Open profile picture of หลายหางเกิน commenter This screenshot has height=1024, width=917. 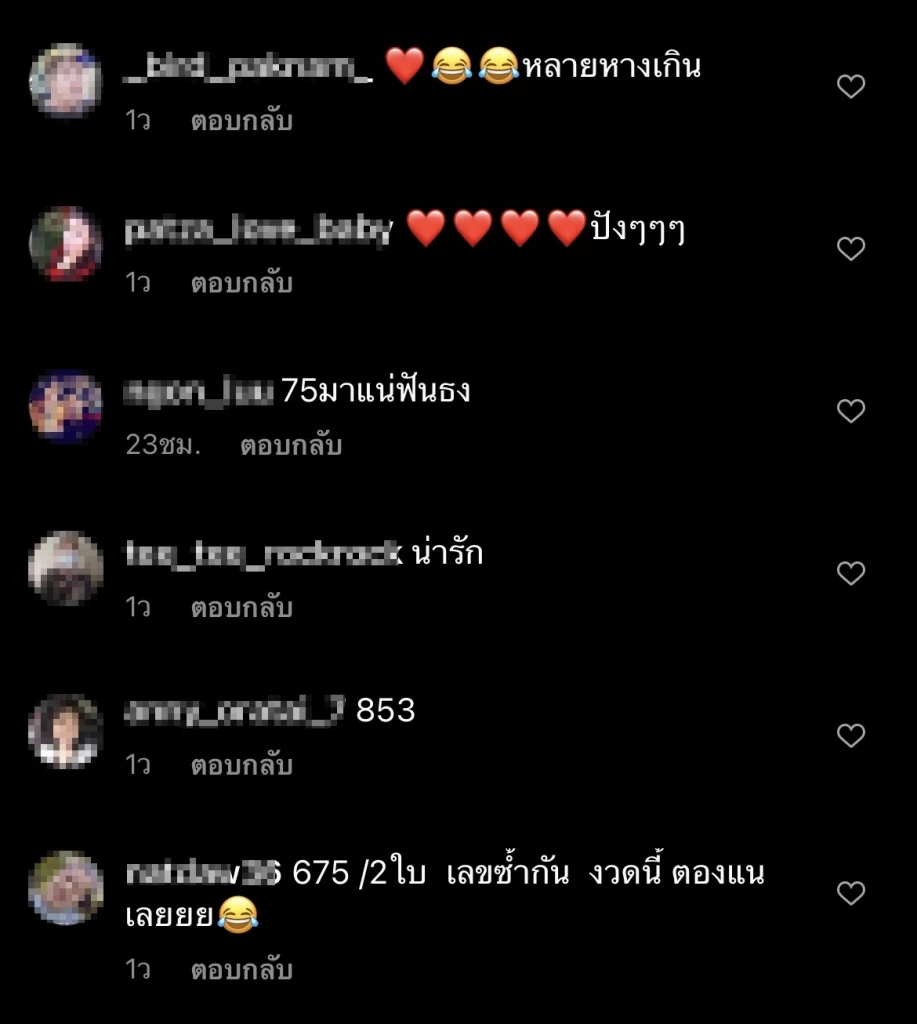[x=65, y=81]
